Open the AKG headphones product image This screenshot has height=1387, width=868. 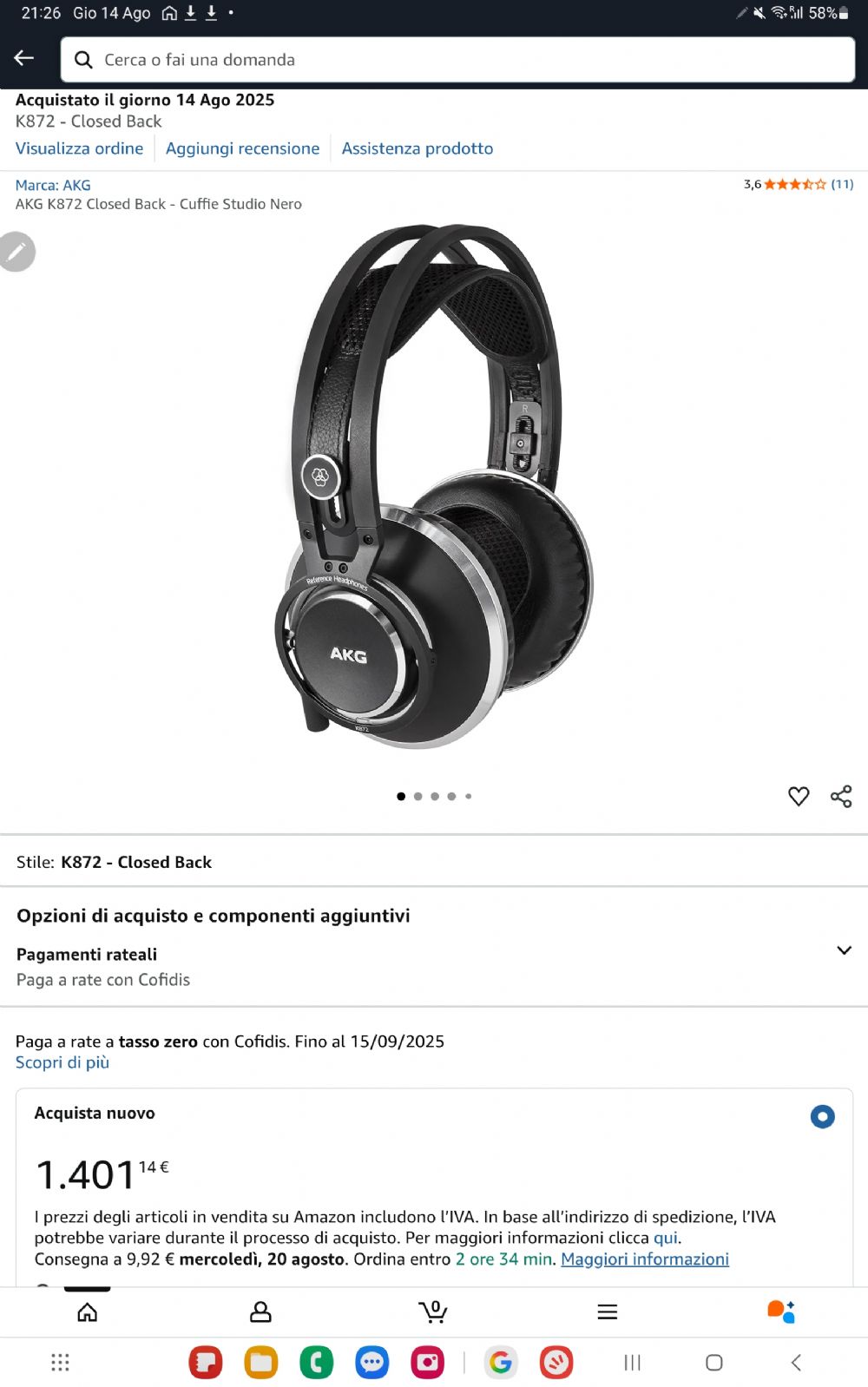coord(434,486)
